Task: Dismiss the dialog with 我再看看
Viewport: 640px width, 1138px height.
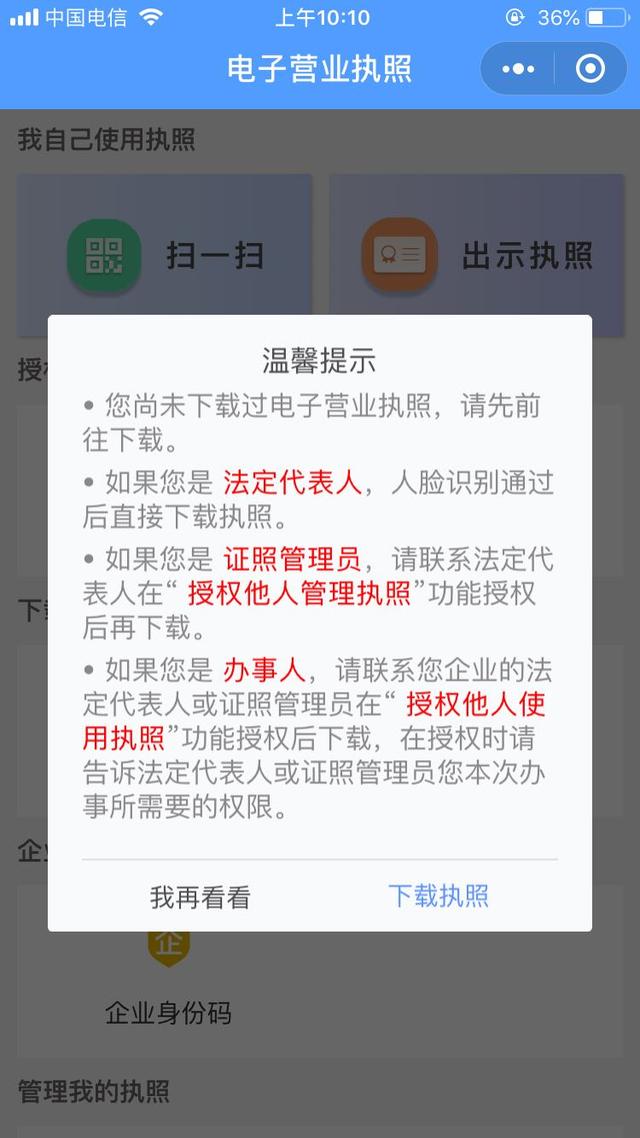Action: [200, 897]
